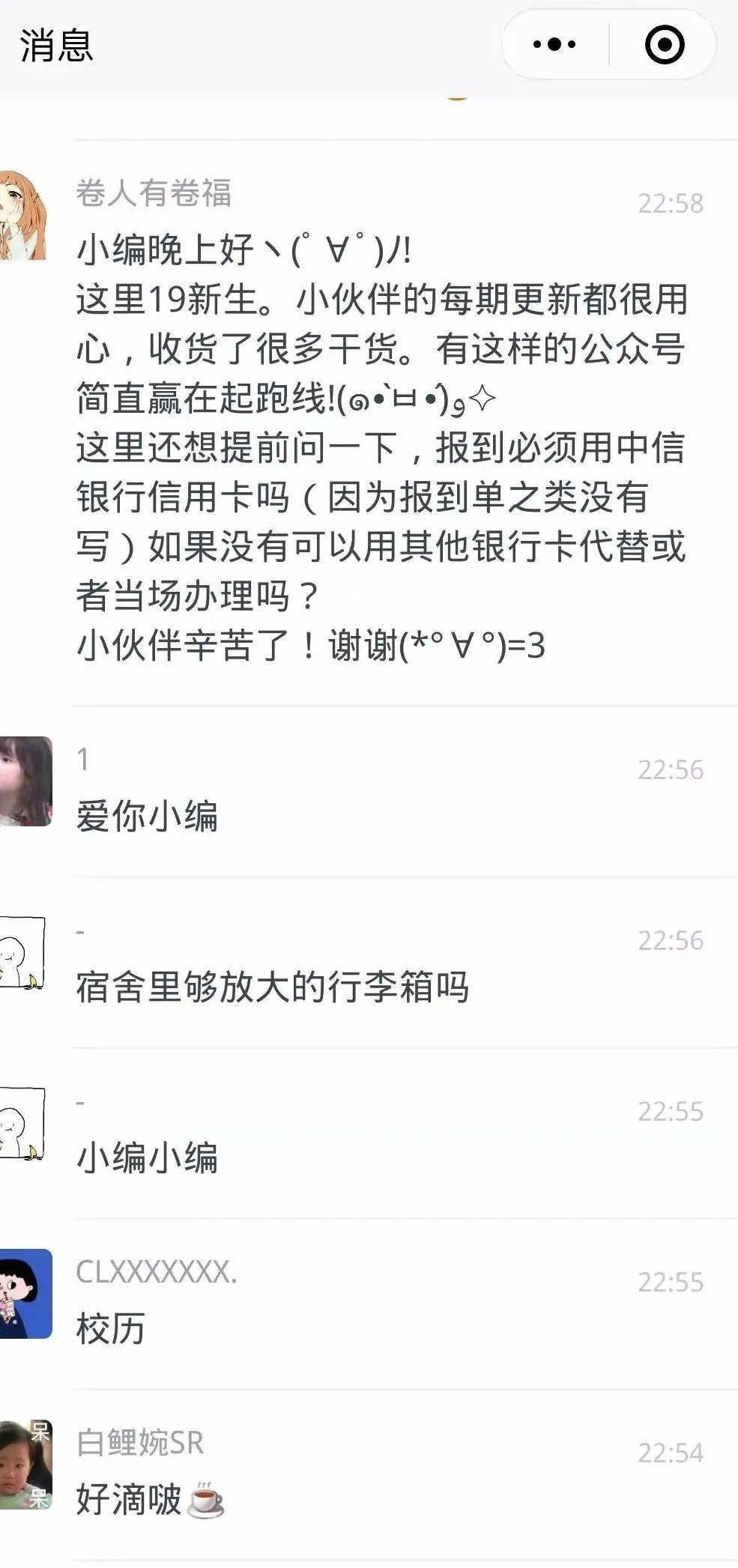Close the mini program with the circle button
This screenshot has height=1568, width=738.
(x=664, y=45)
